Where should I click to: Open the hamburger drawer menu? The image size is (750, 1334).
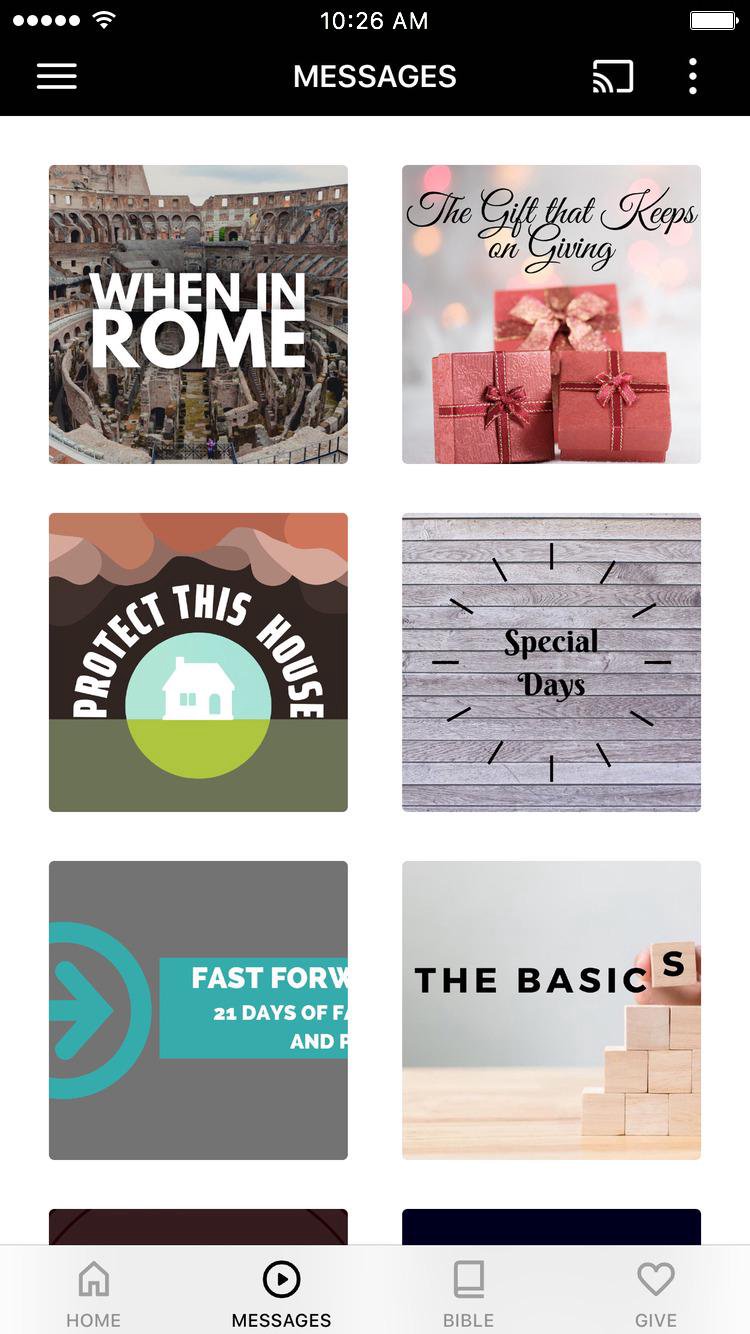tap(57, 77)
